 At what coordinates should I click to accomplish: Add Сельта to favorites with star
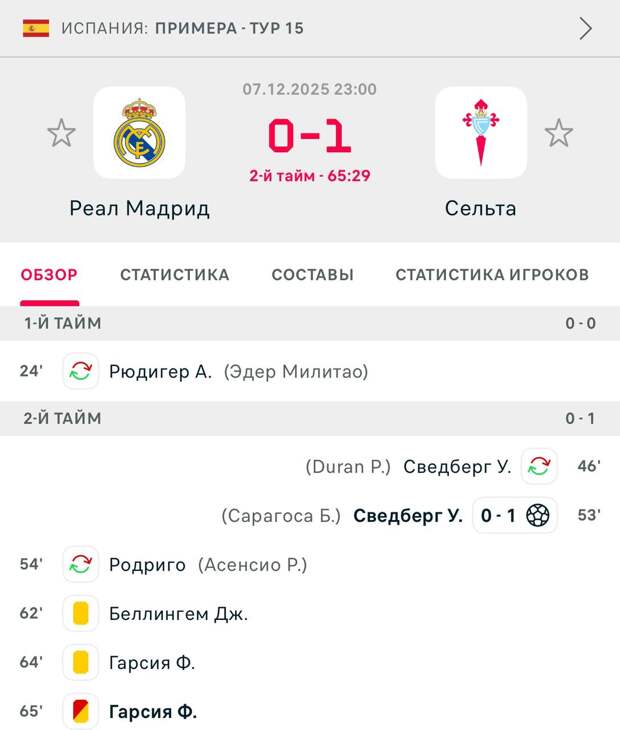click(558, 133)
